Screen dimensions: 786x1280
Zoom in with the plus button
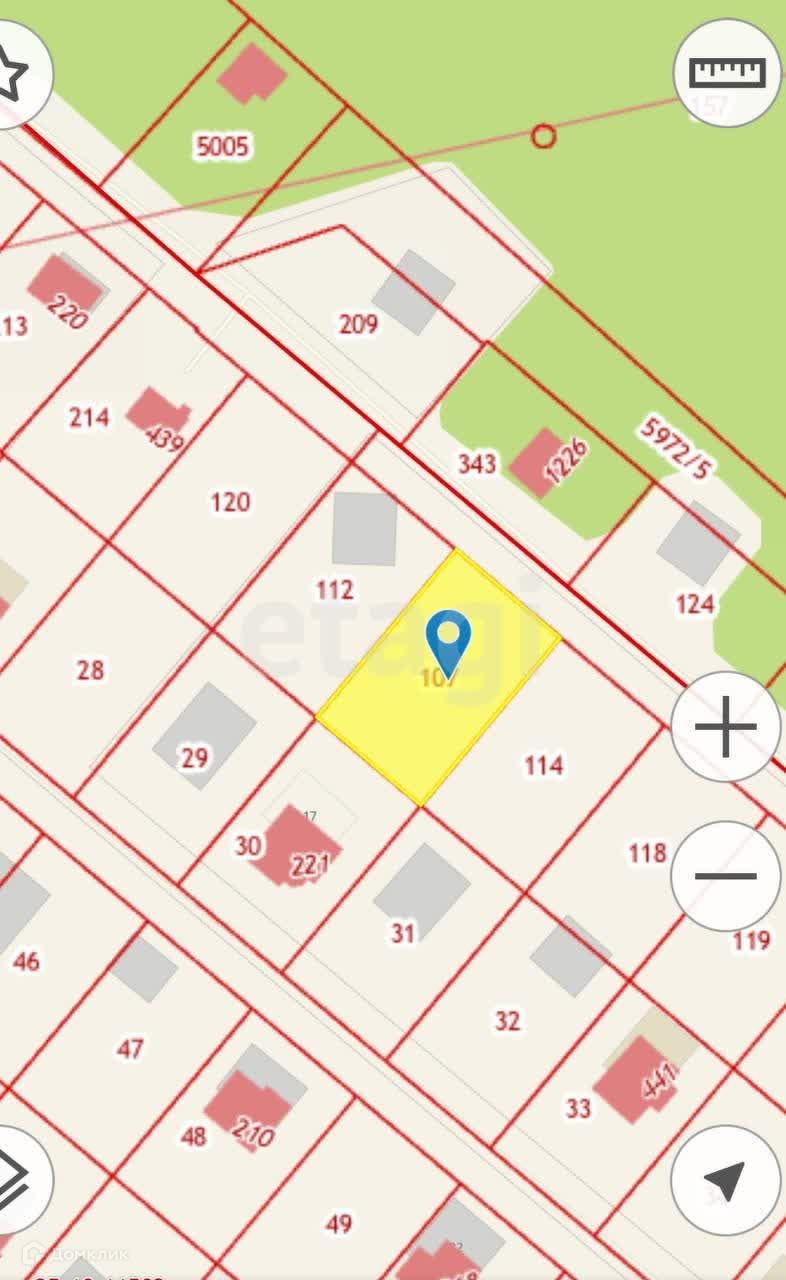pyautogui.click(x=725, y=726)
